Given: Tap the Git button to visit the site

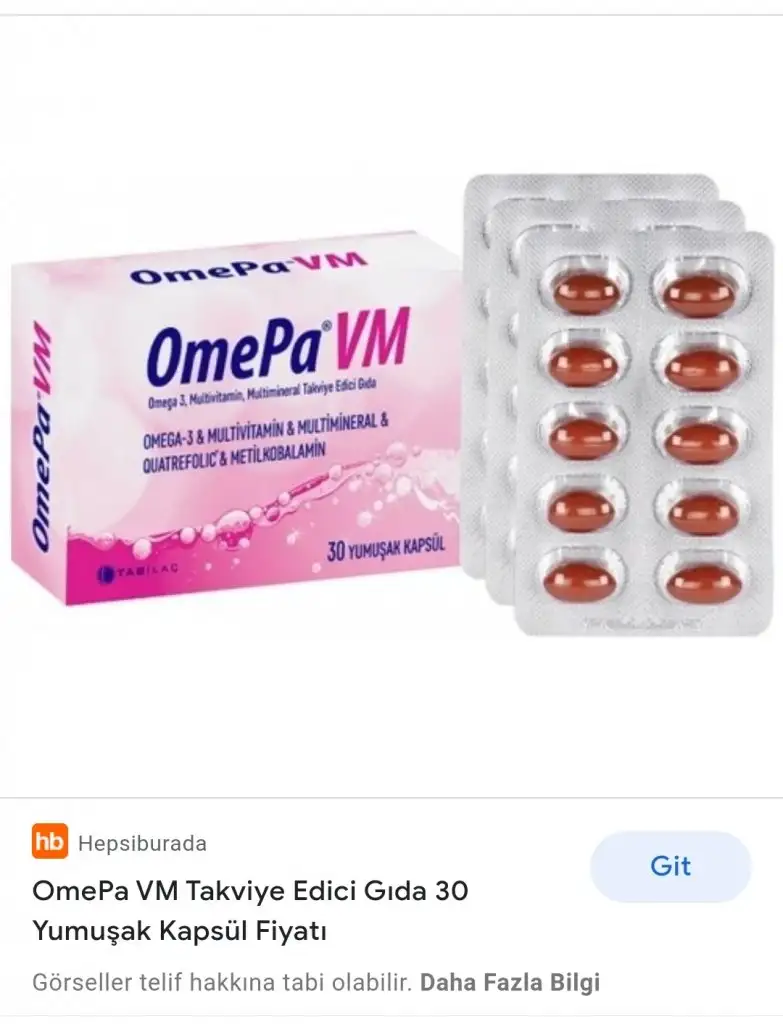Looking at the screenshot, I should pyautogui.click(x=670, y=866).
